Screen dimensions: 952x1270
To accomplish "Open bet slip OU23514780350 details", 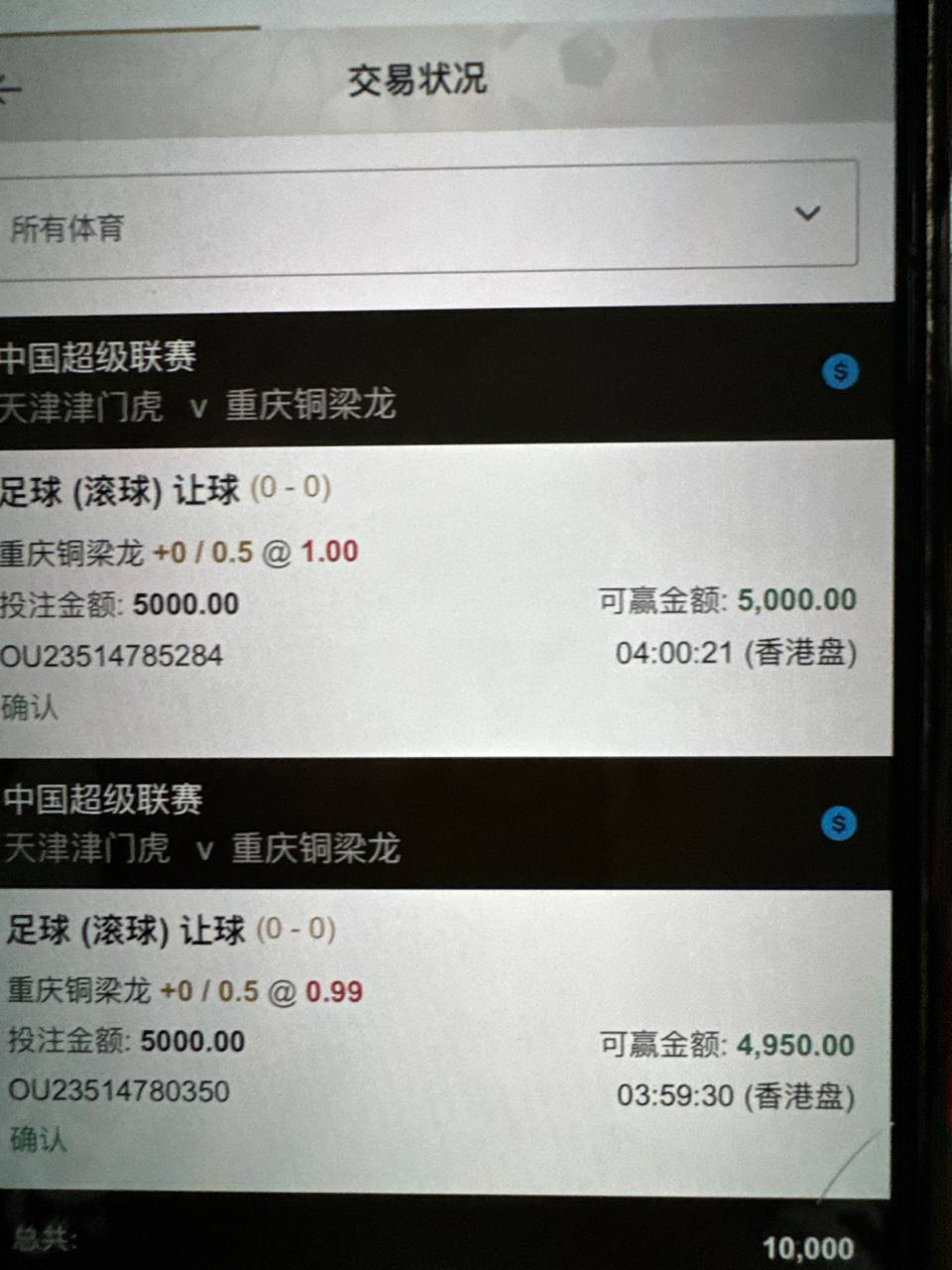I will pyautogui.click(x=119, y=1091).
